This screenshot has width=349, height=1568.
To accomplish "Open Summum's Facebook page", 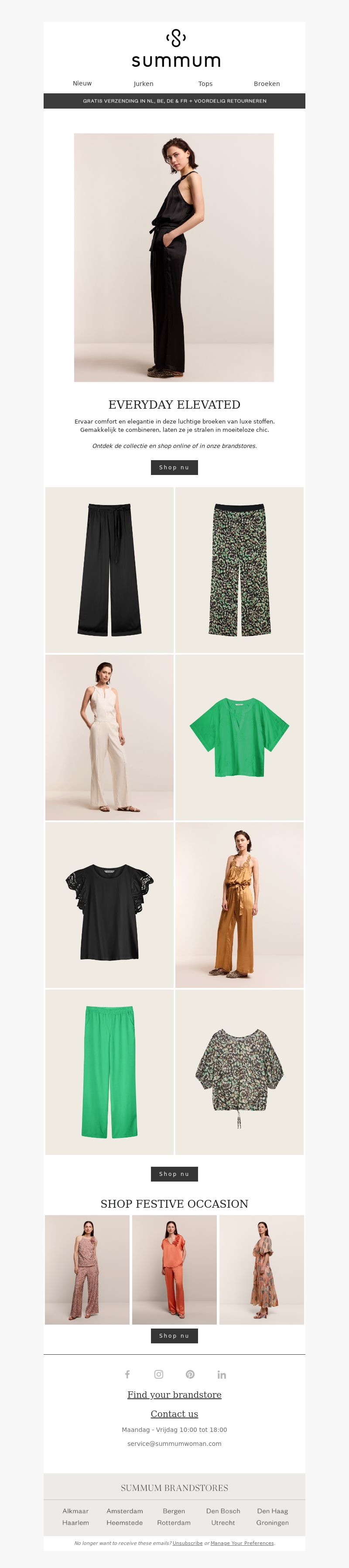I will 127,1374.
